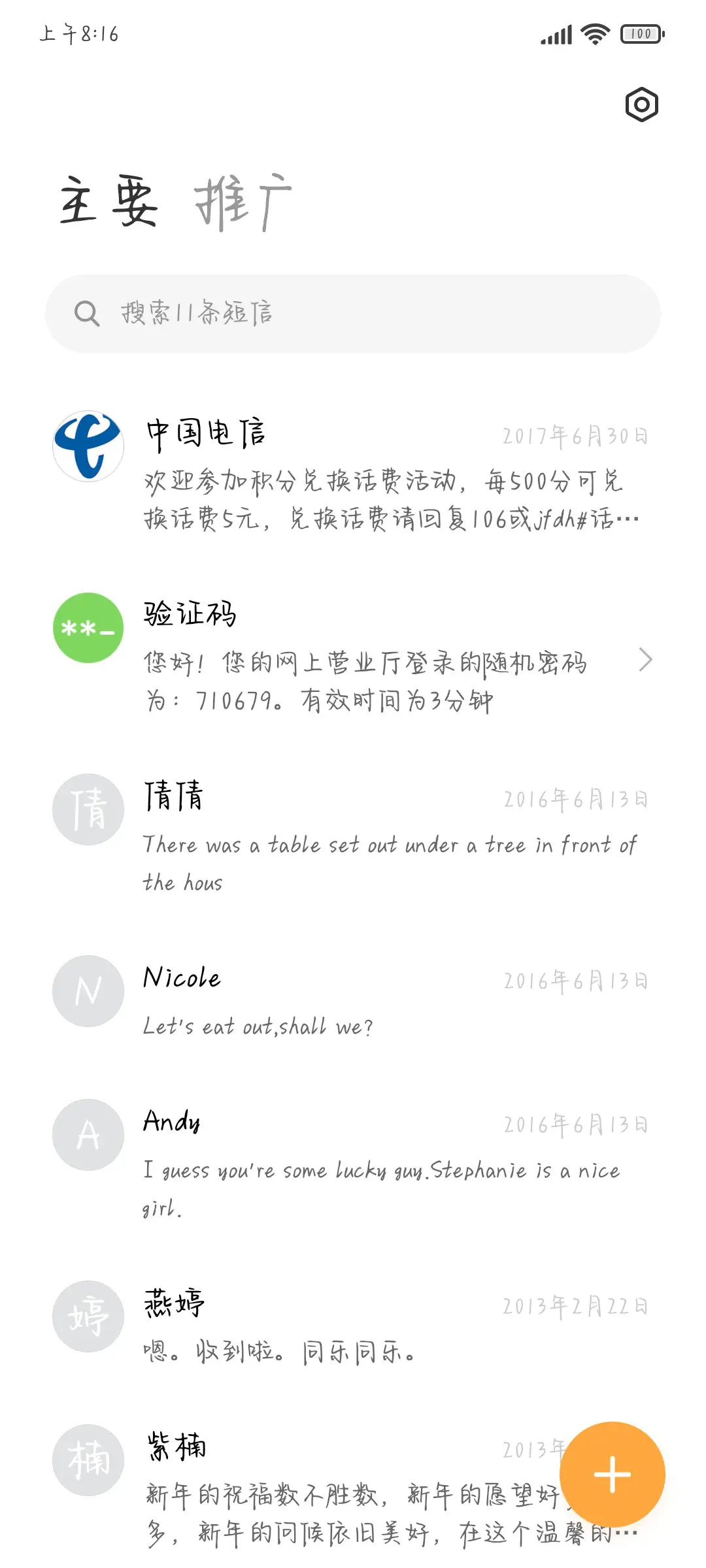Viewport: 706px width, 1568px height.
Task: Tap 燕婷's avatar circle
Action: coord(87,1316)
